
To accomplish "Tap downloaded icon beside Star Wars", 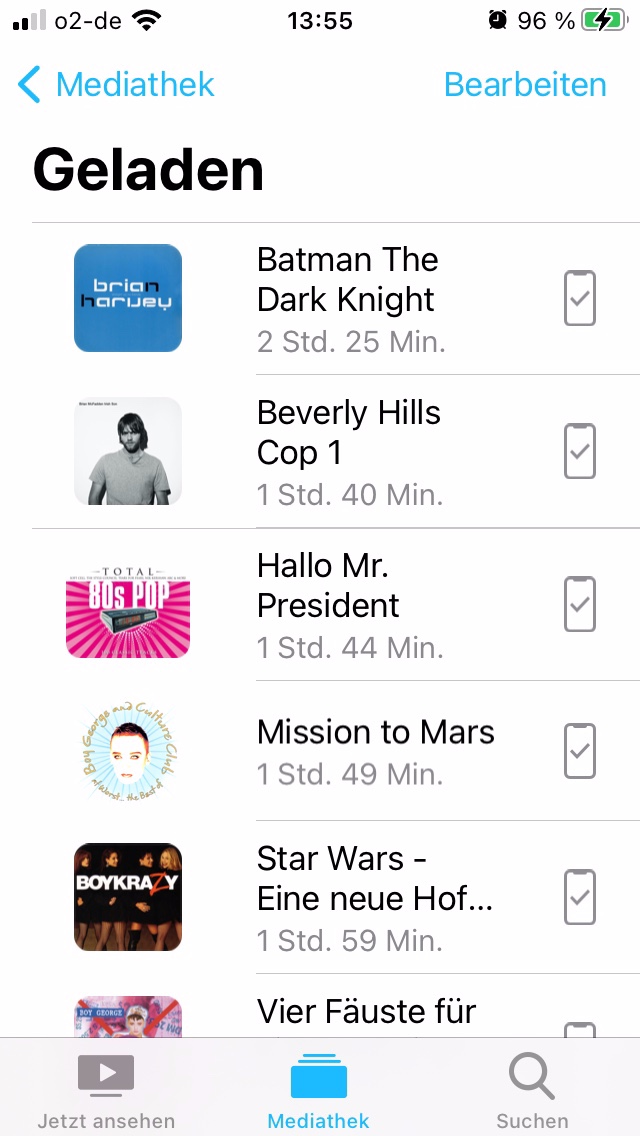I will (x=580, y=897).
